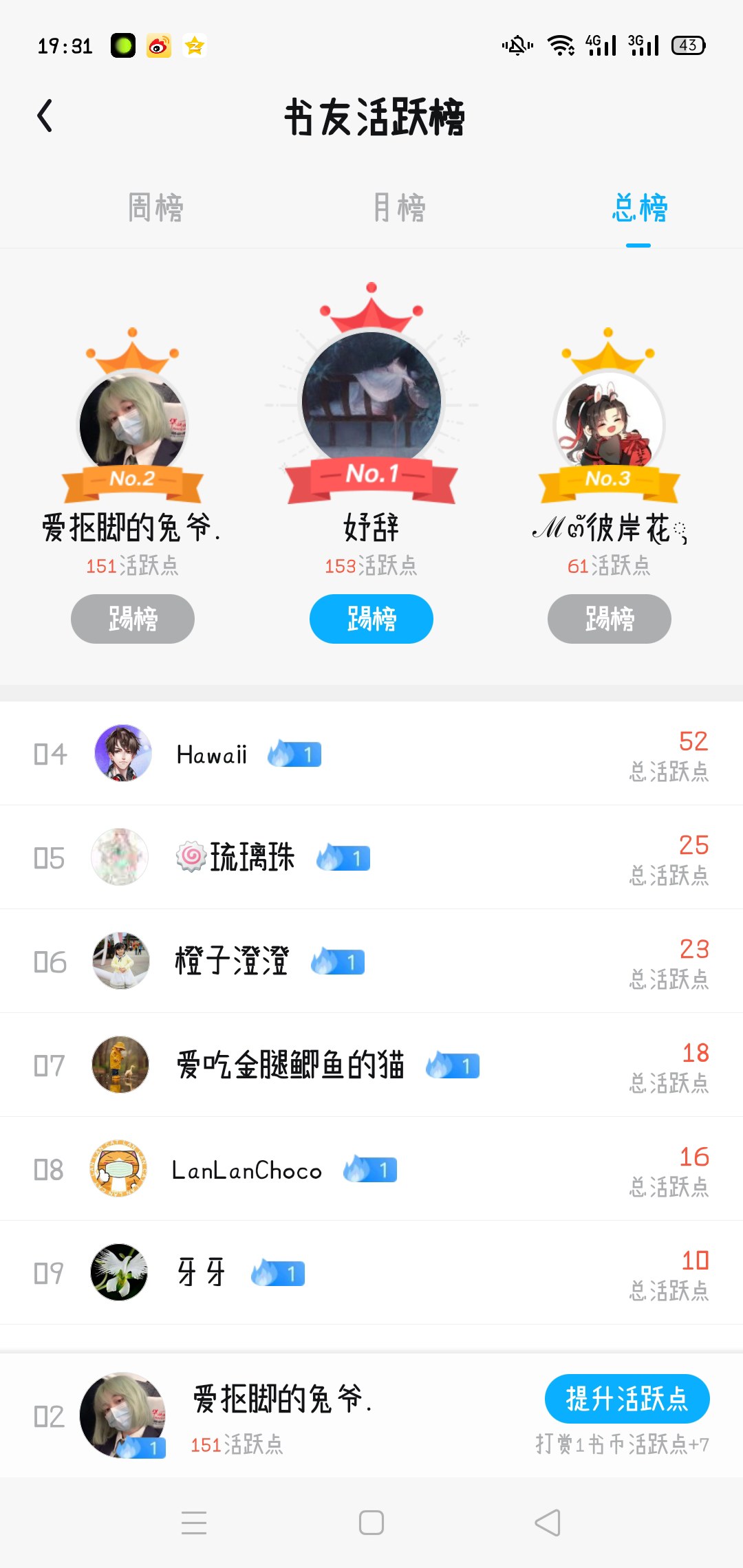Open recent apps from navigation bar

pyautogui.click(x=194, y=1523)
